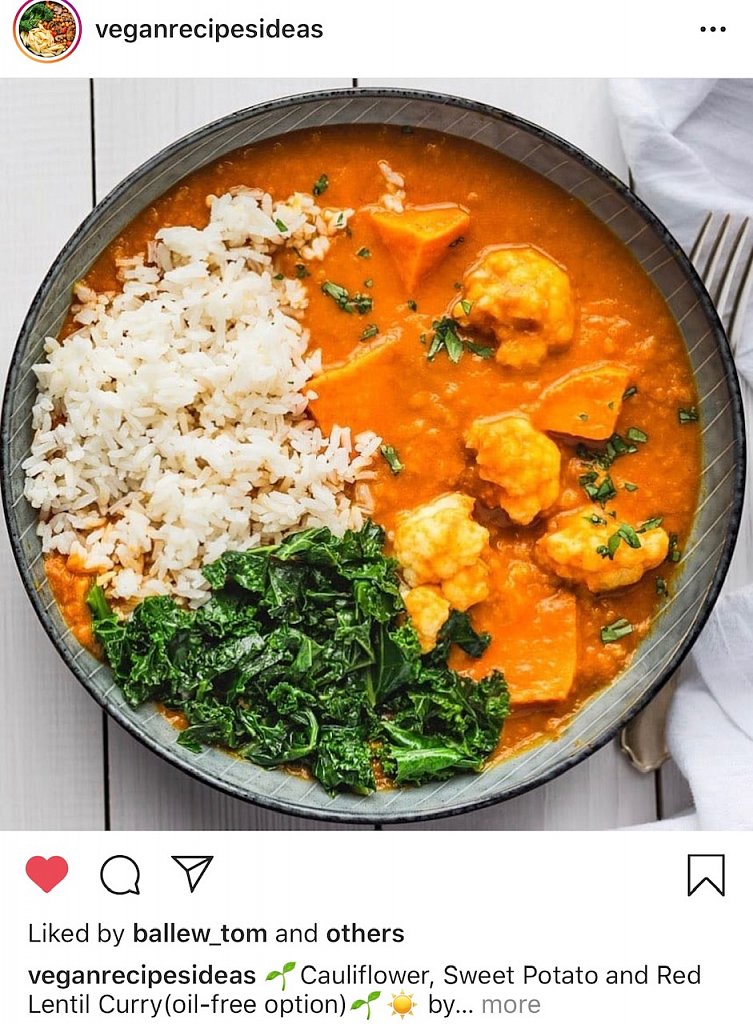This screenshot has height=1024, width=753.
Task: Open the curry bowl post photo
Action: (x=376, y=455)
